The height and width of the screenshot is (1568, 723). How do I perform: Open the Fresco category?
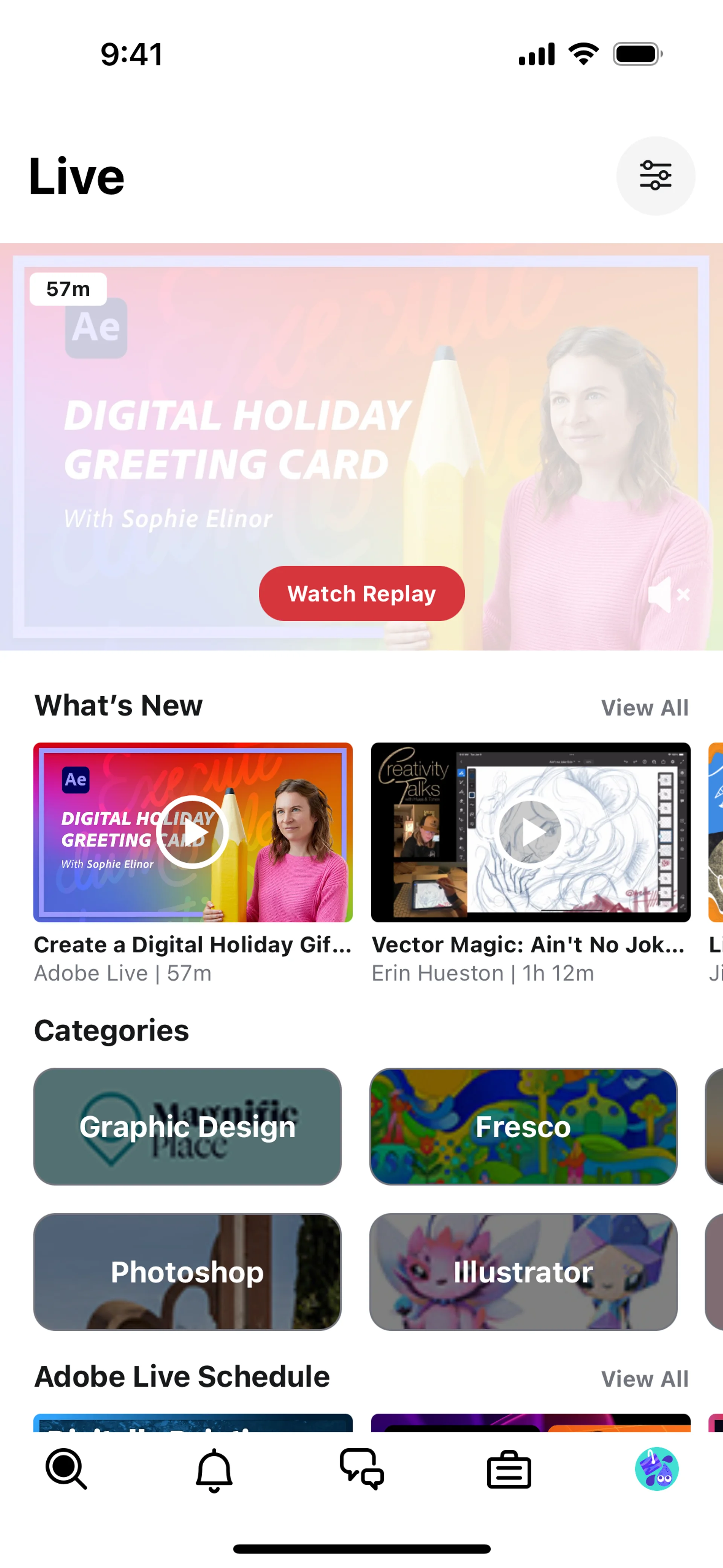[x=523, y=1127]
